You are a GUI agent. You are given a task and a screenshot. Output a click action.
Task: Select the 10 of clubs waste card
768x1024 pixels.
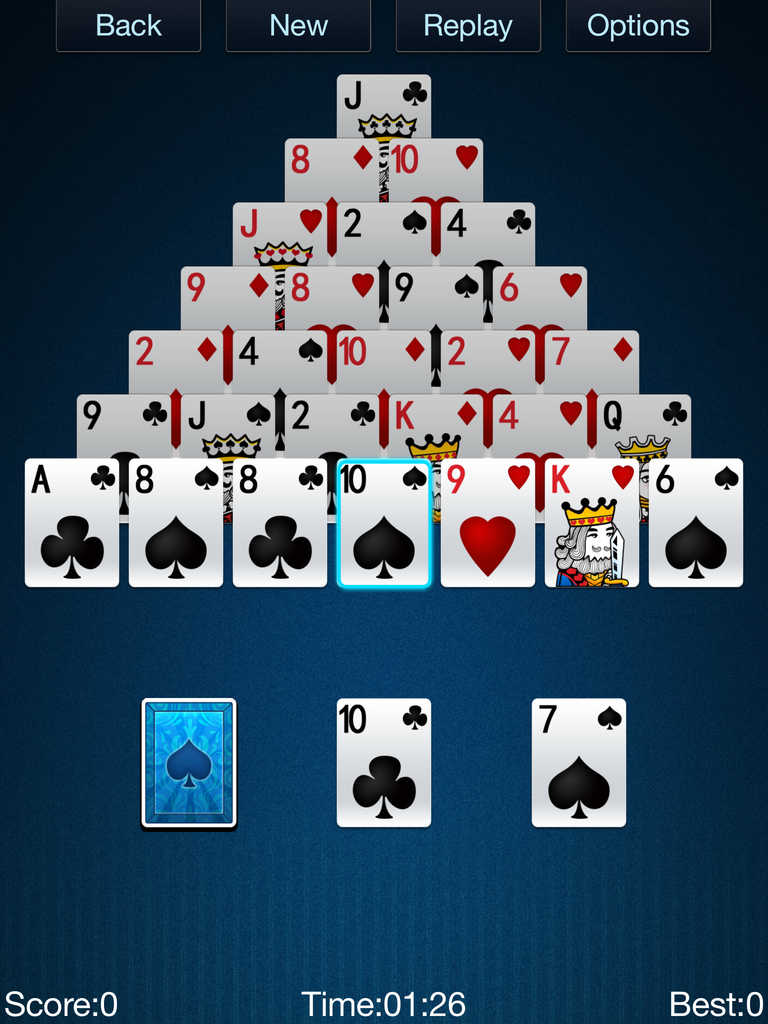(384, 763)
